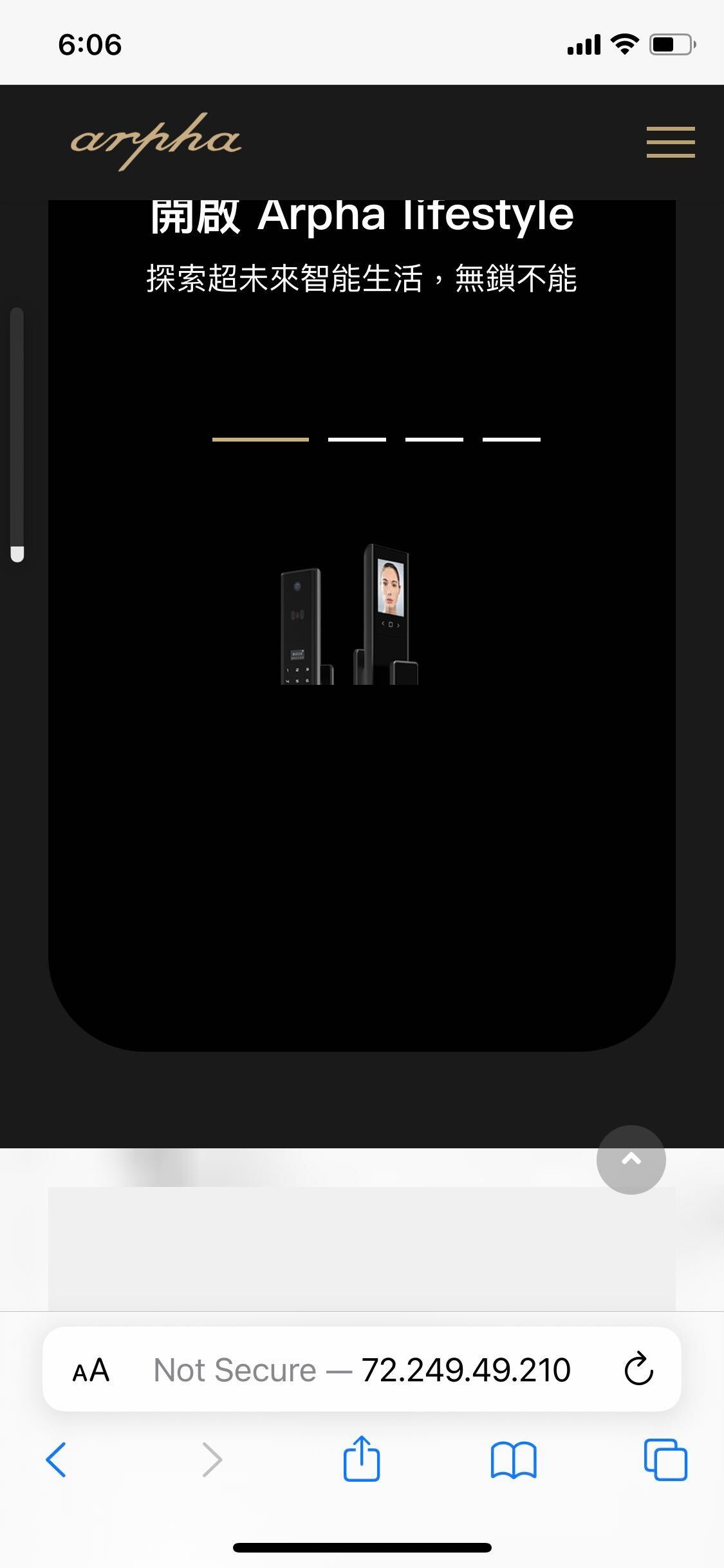
Task: Select the third carousel slide indicator
Action: coord(434,440)
